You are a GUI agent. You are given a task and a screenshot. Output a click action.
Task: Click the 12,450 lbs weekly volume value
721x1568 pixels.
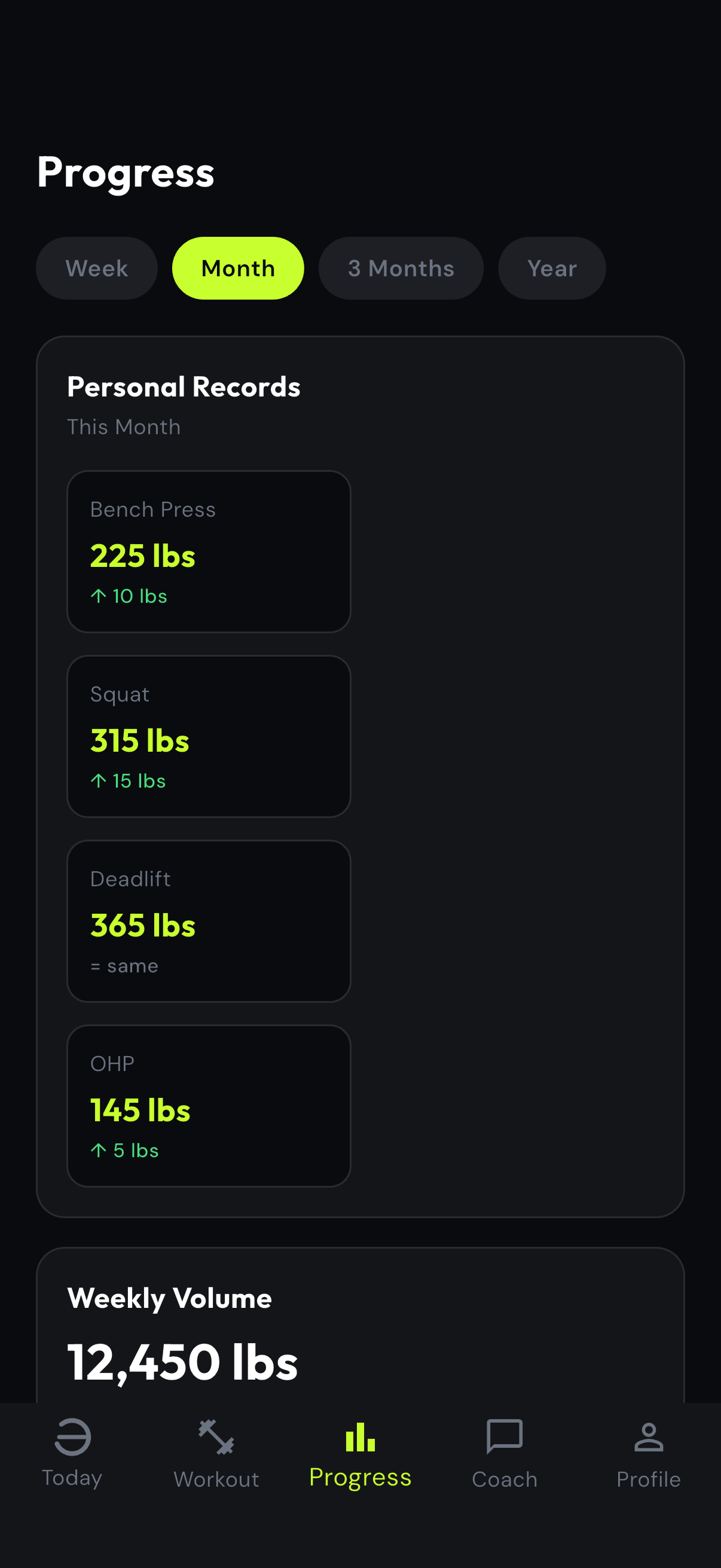(182, 1362)
